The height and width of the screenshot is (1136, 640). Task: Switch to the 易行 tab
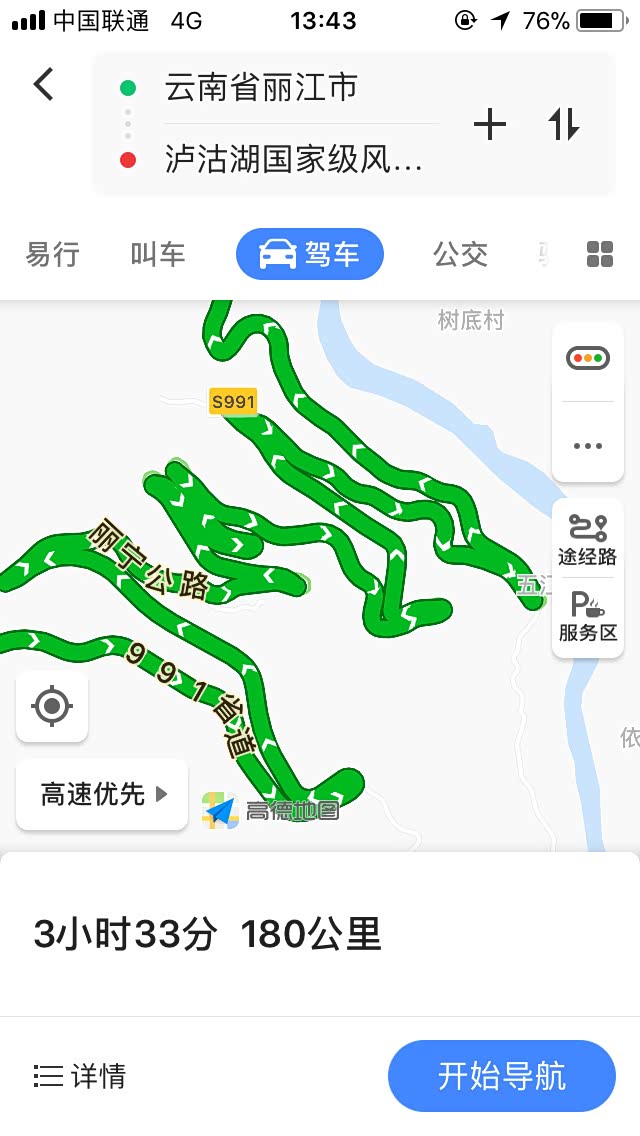click(52, 254)
